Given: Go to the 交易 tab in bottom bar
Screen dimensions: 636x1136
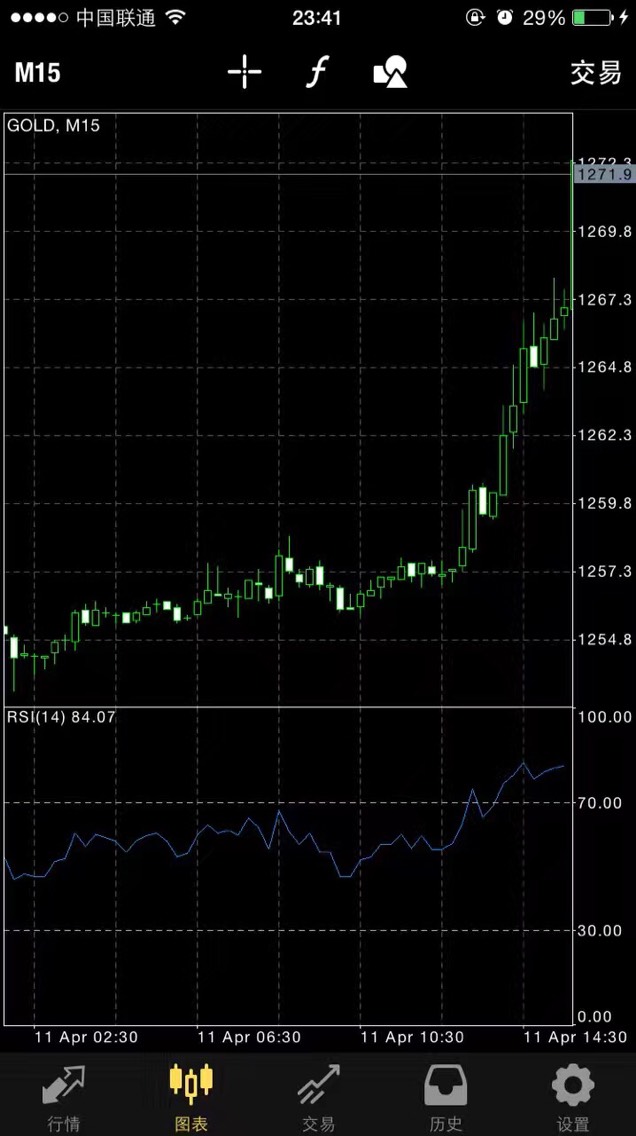Looking at the screenshot, I should coord(318,1096).
